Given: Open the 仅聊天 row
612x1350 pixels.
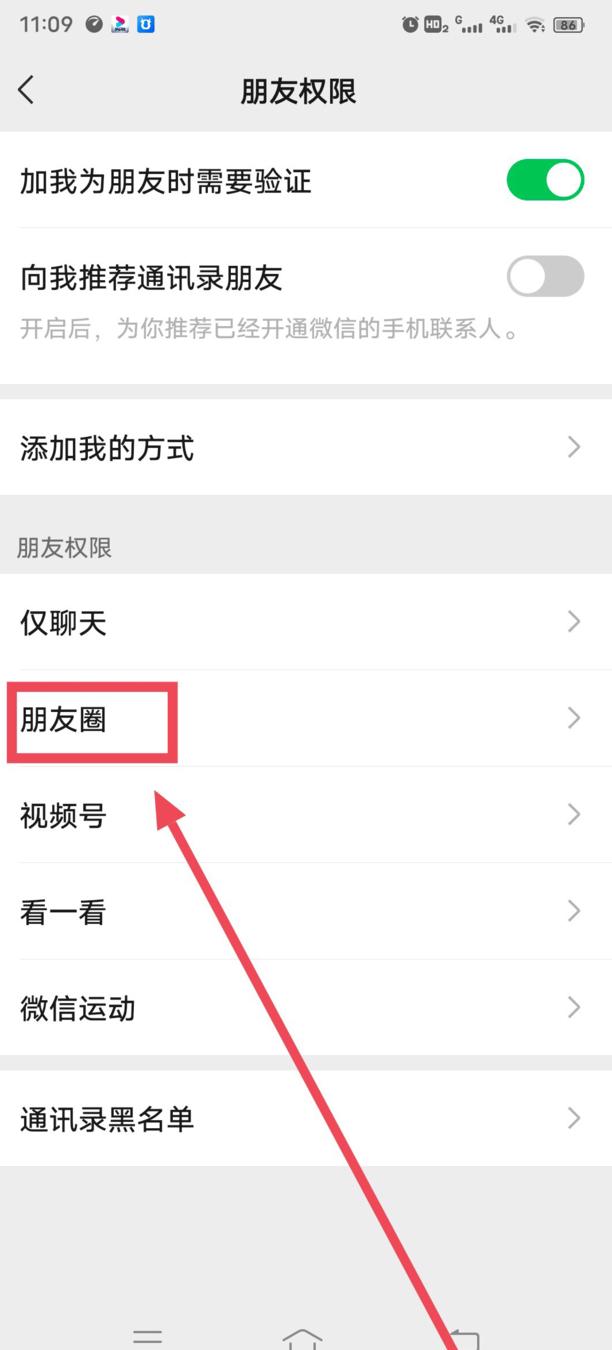Looking at the screenshot, I should [x=300, y=622].
